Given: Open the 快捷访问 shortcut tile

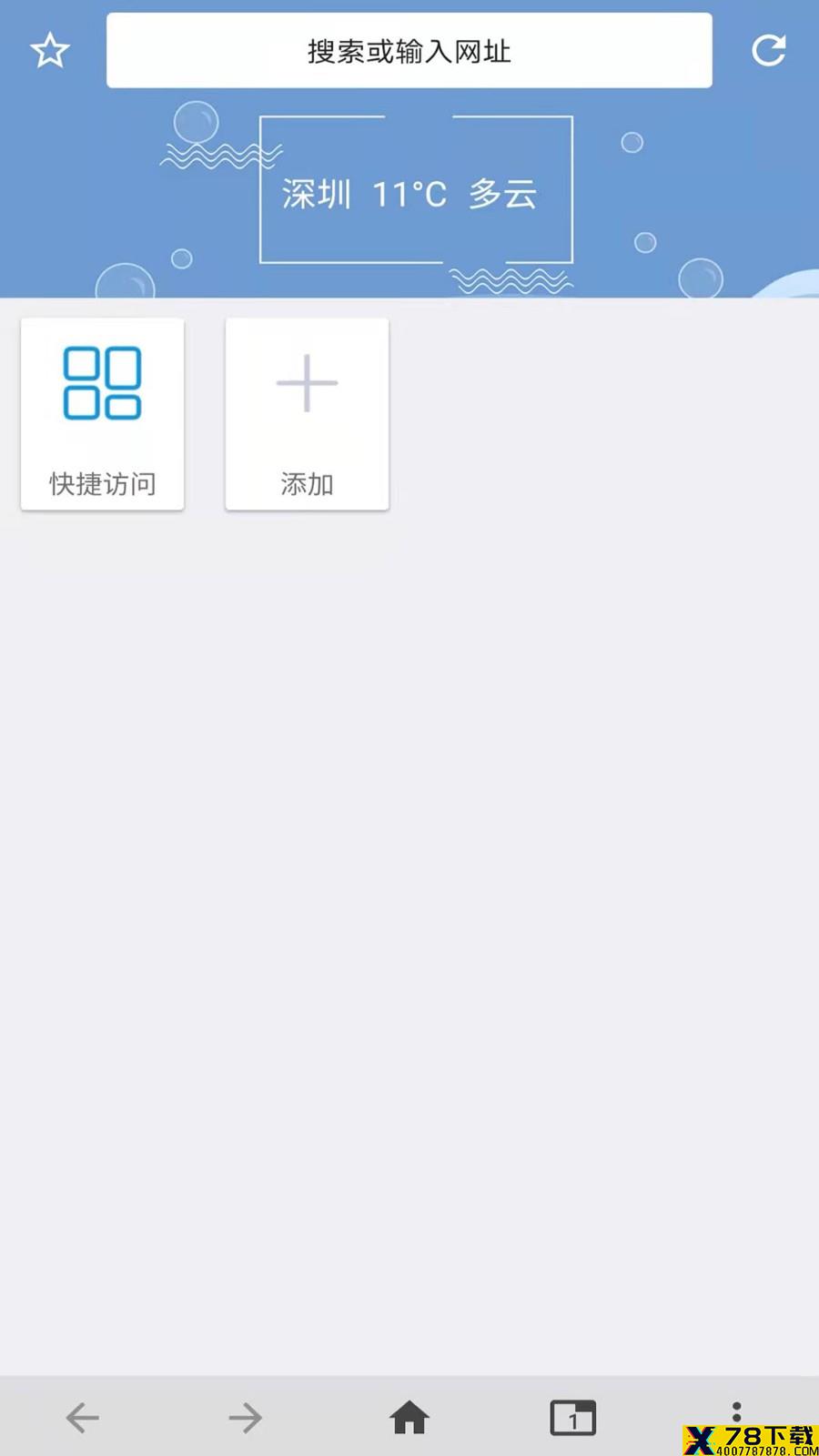Looking at the screenshot, I should (103, 414).
